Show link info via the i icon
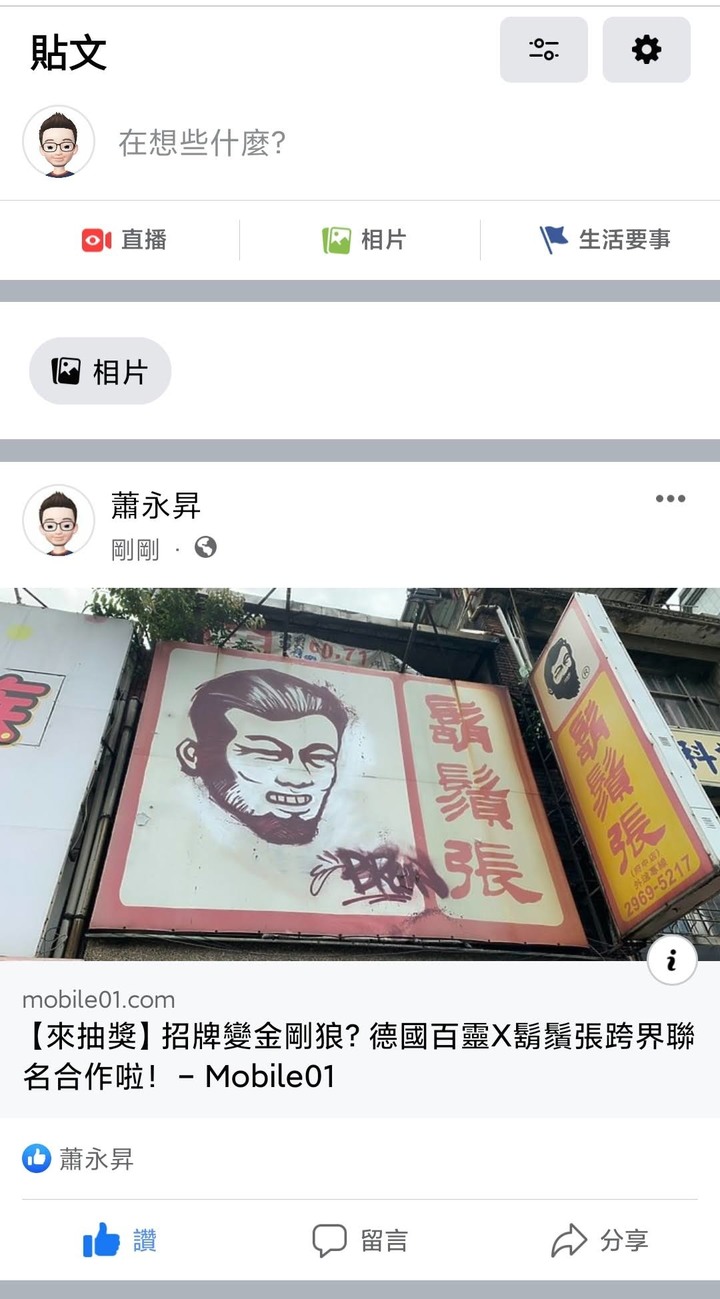The height and width of the screenshot is (1299, 720). [671, 961]
